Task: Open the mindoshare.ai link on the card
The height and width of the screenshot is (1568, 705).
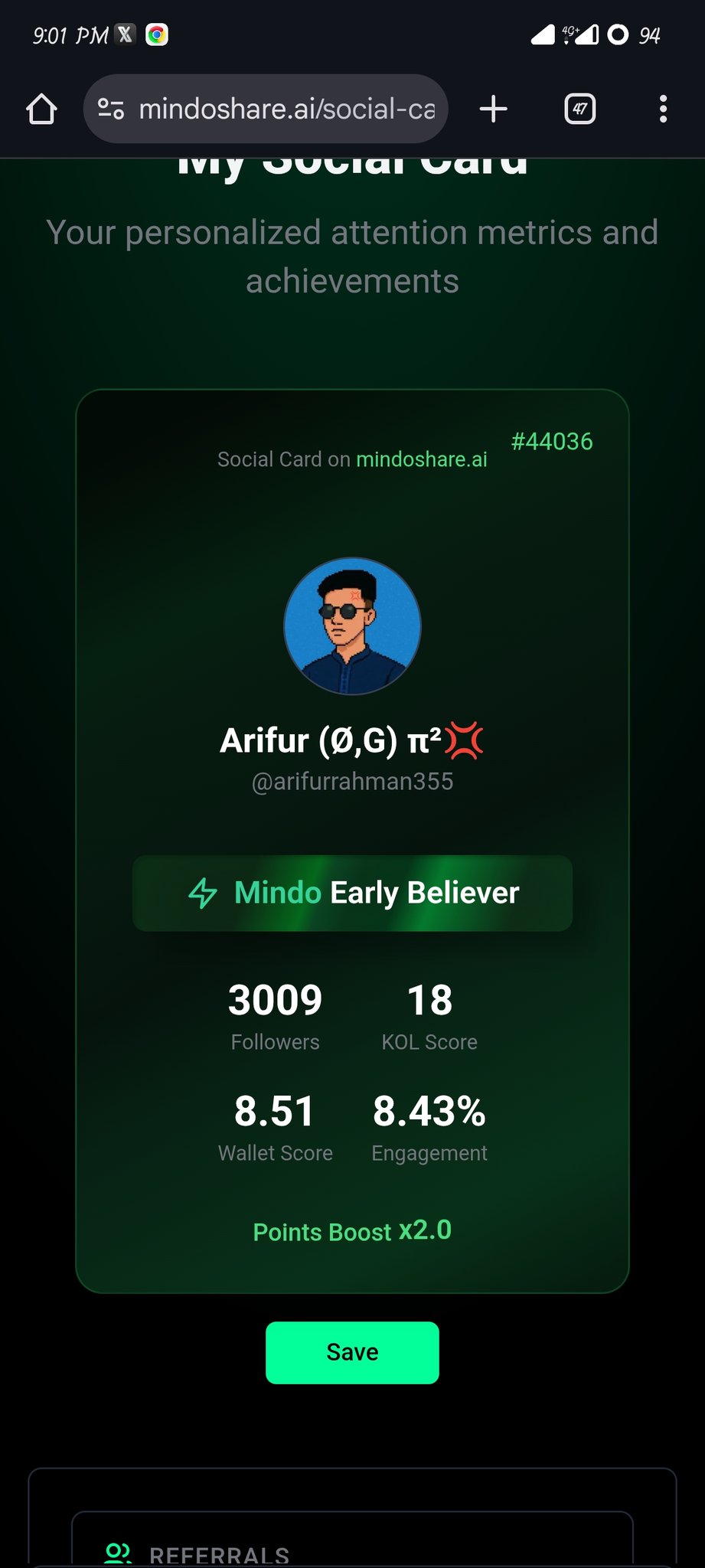Action: point(422,459)
